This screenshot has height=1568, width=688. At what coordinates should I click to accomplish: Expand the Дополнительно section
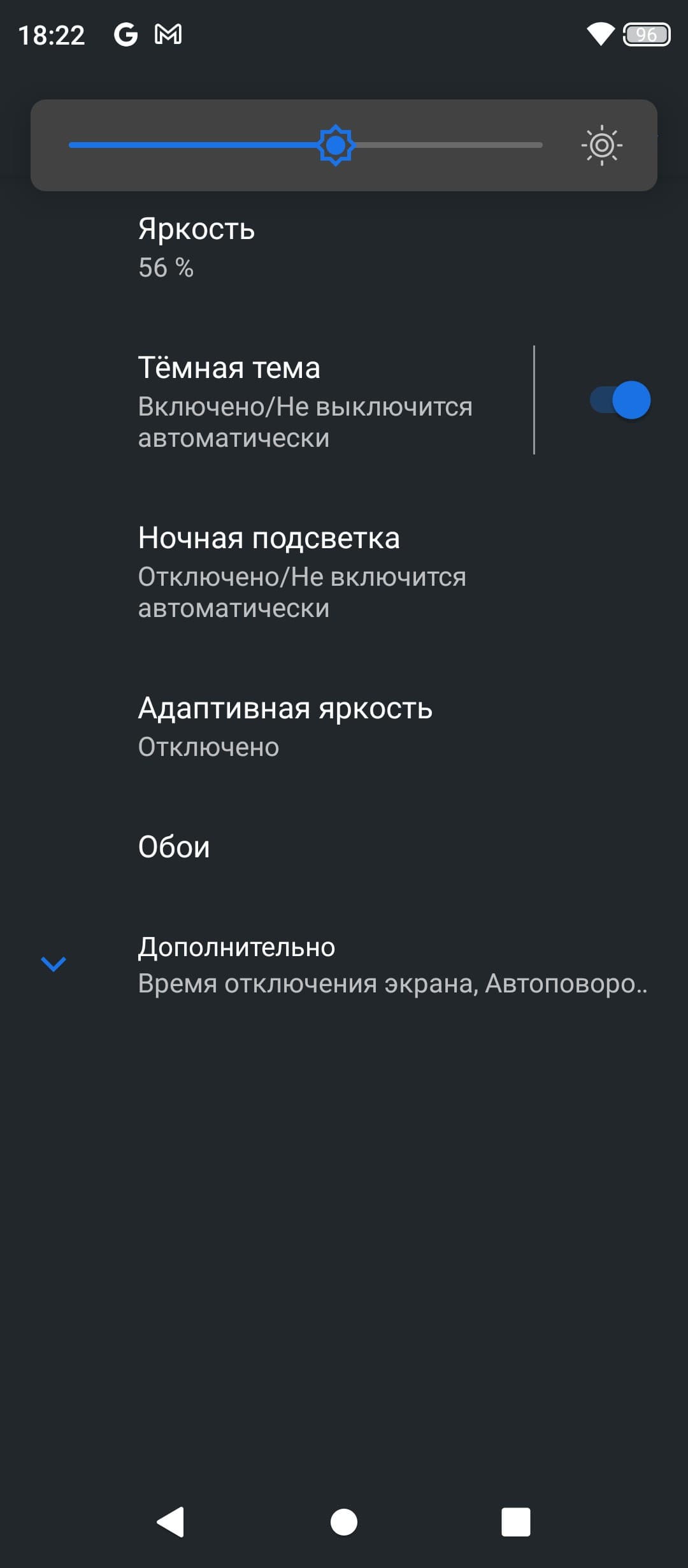(344, 964)
